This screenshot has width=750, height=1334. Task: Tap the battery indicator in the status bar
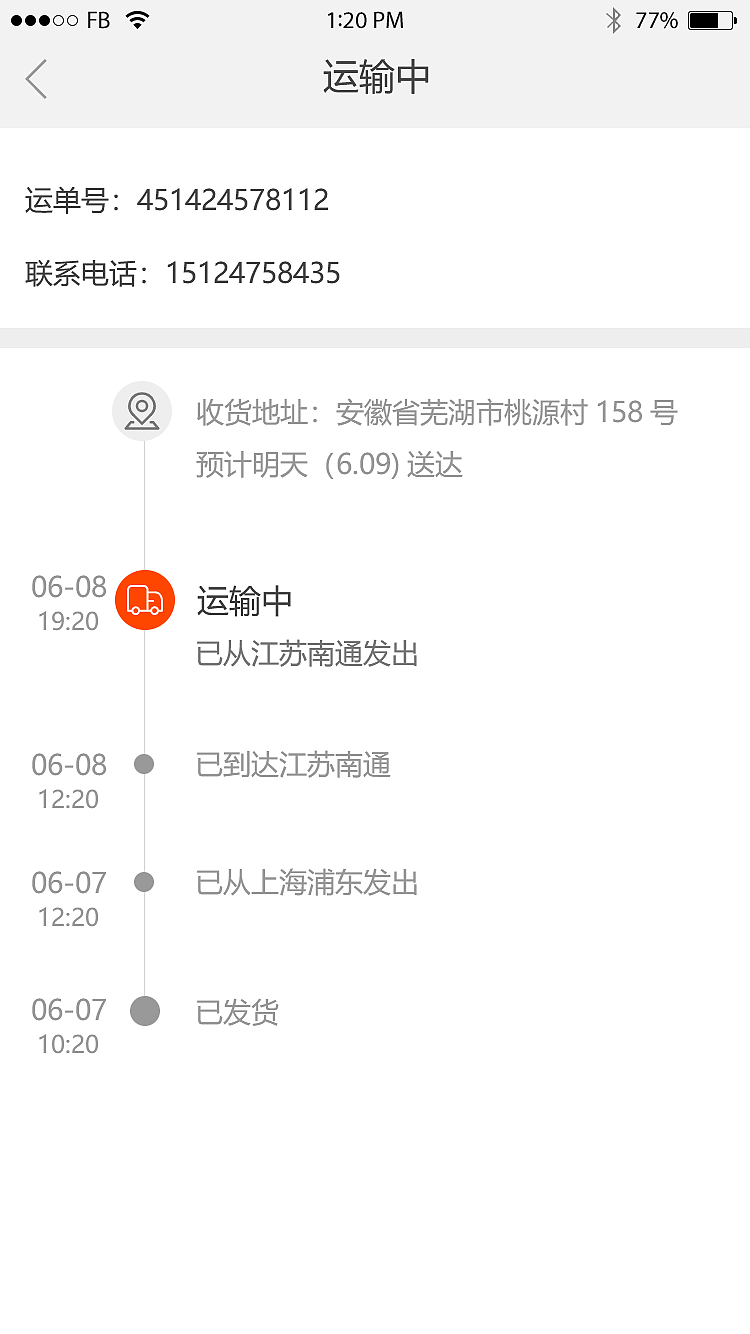coord(710,18)
